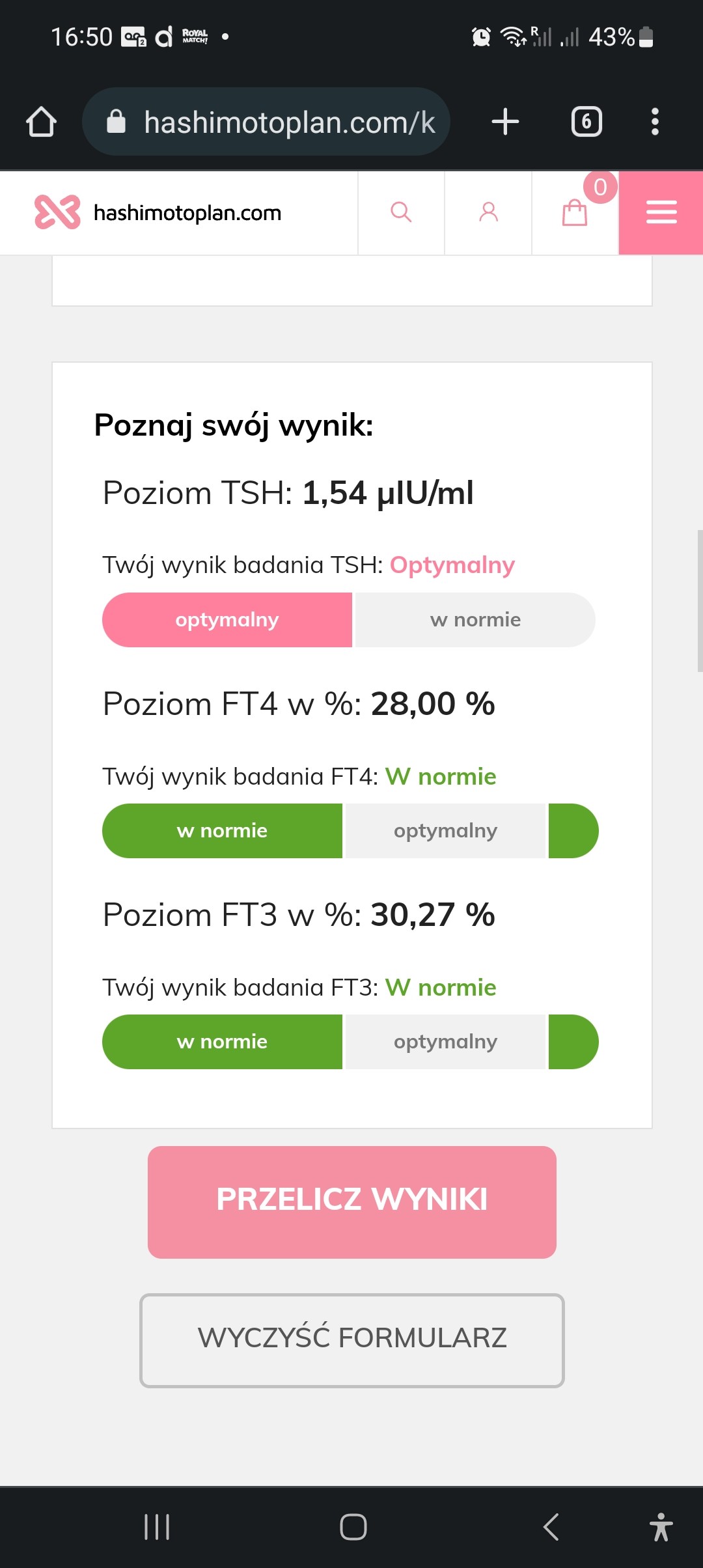Open the tab switcher showing 6 tabs

click(x=586, y=122)
